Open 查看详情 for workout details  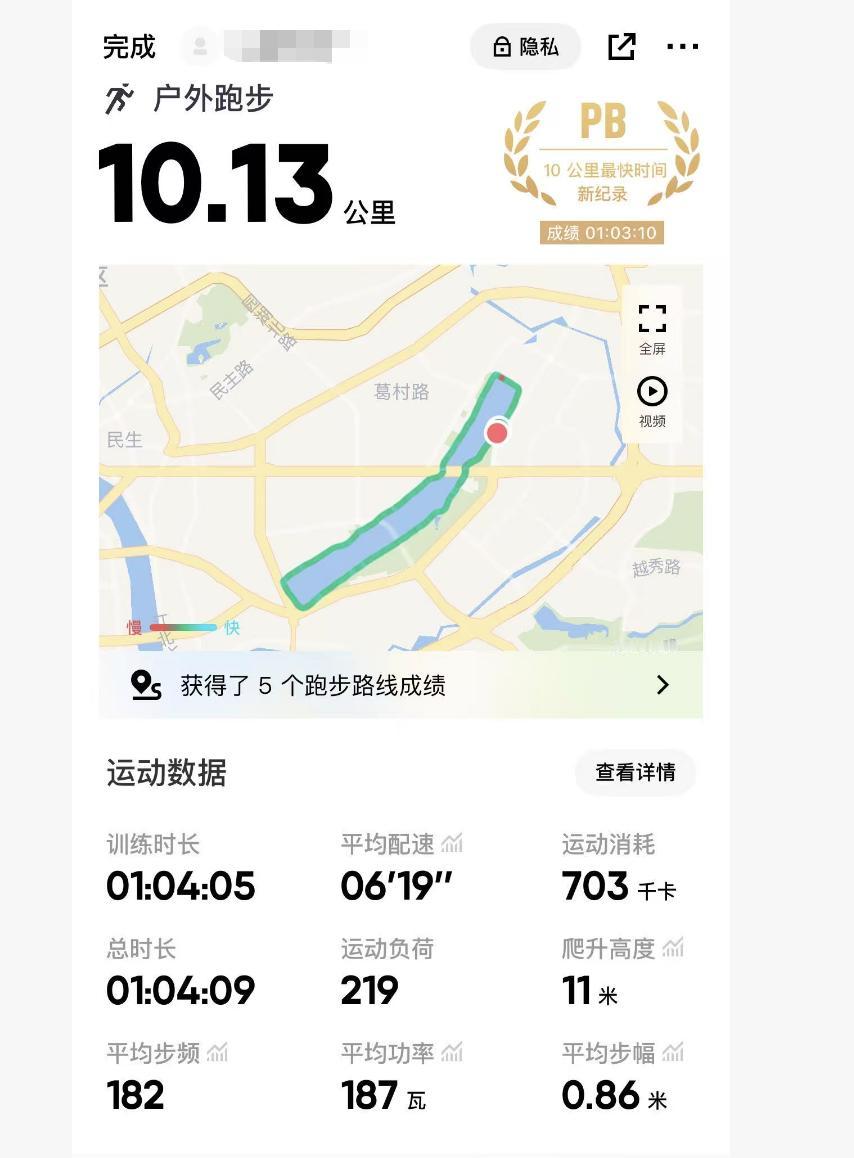pos(635,772)
